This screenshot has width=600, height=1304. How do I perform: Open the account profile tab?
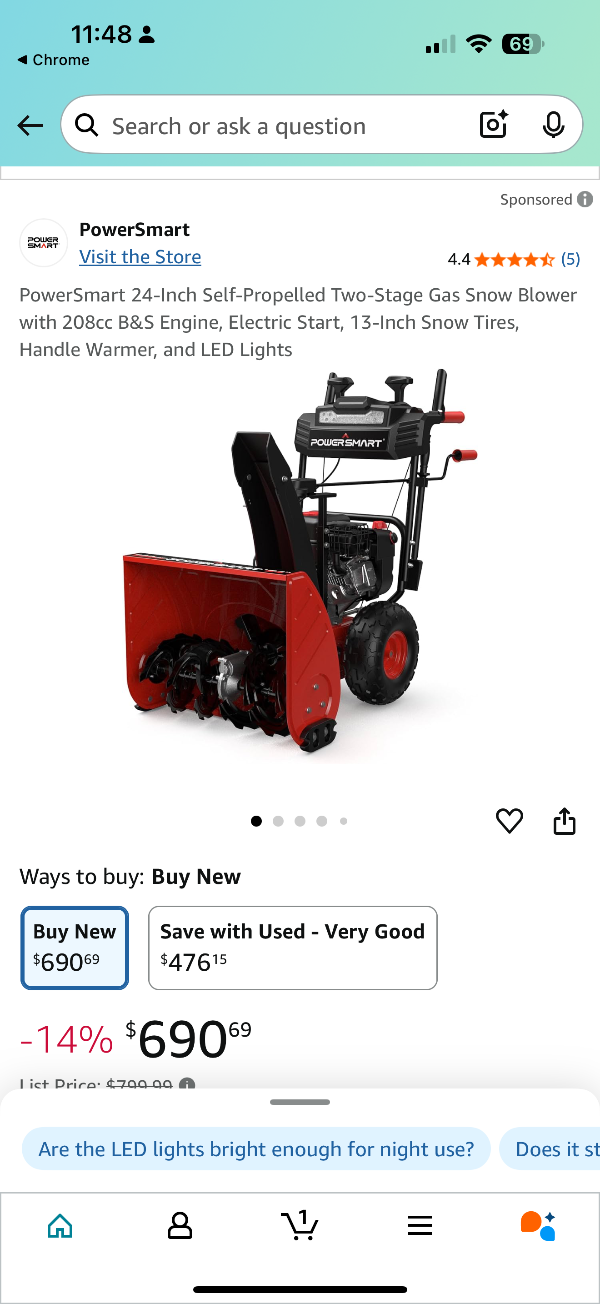(180, 1226)
